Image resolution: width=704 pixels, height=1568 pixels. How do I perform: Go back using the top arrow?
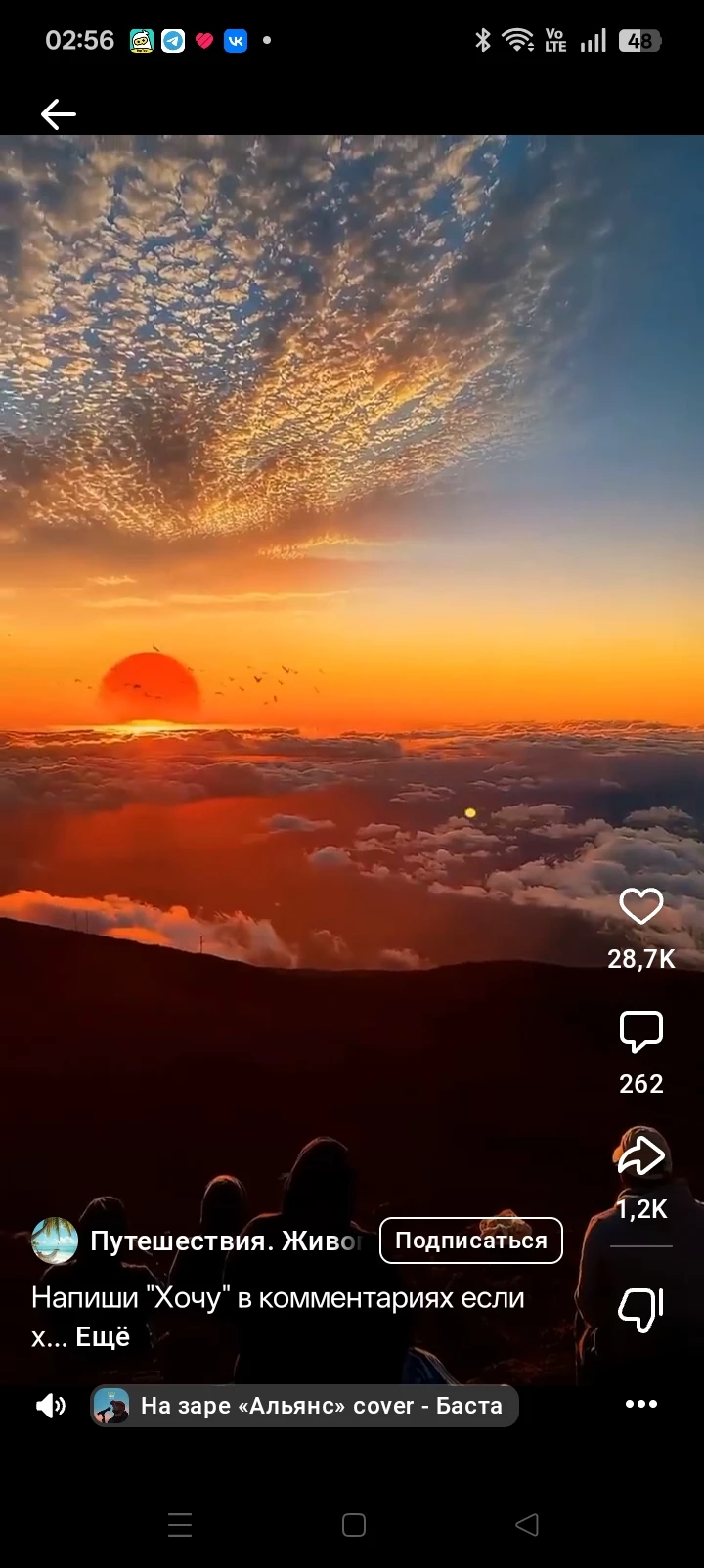tap(58, 114)
